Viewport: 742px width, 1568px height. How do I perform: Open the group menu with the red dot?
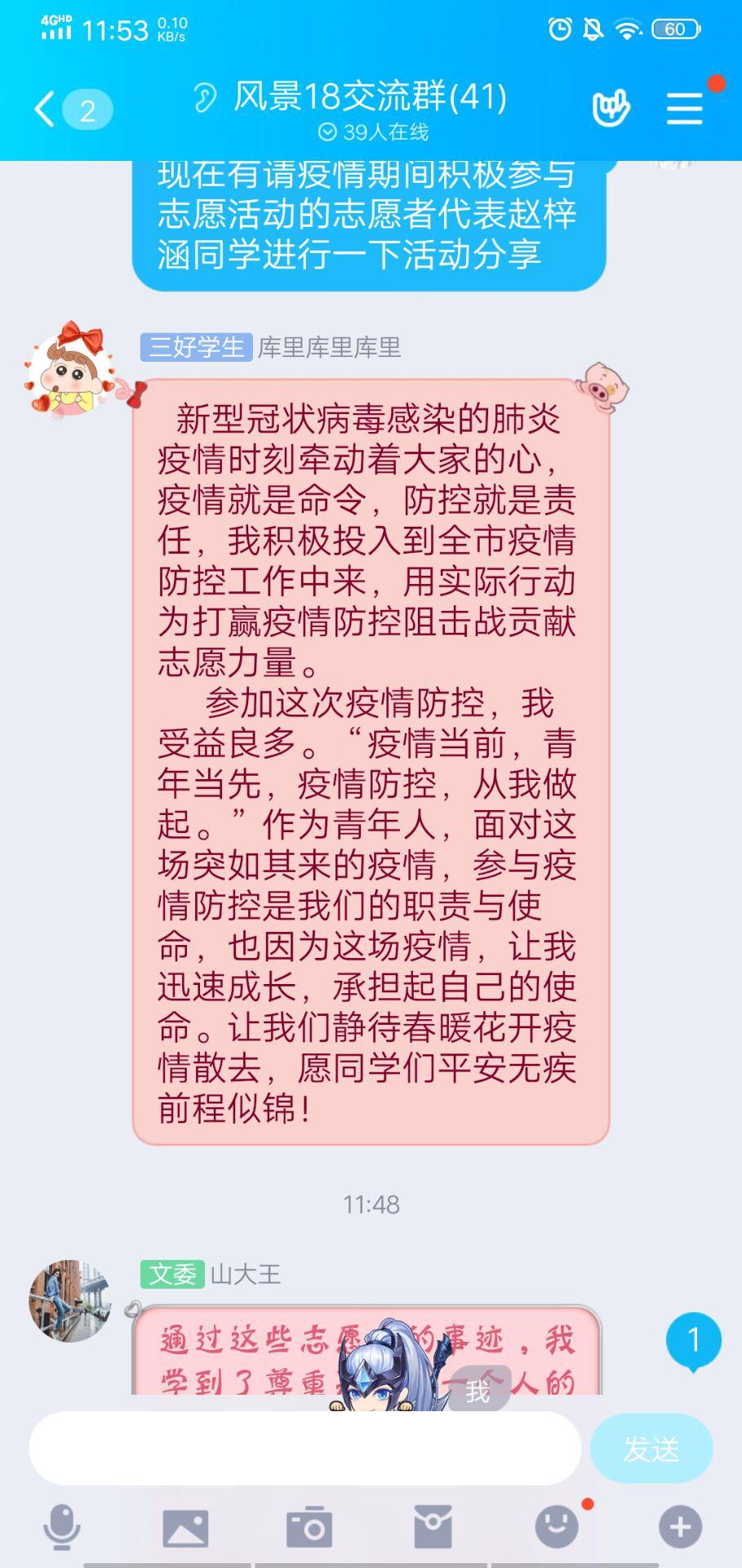pyautogui.click(x=684, y=109)
